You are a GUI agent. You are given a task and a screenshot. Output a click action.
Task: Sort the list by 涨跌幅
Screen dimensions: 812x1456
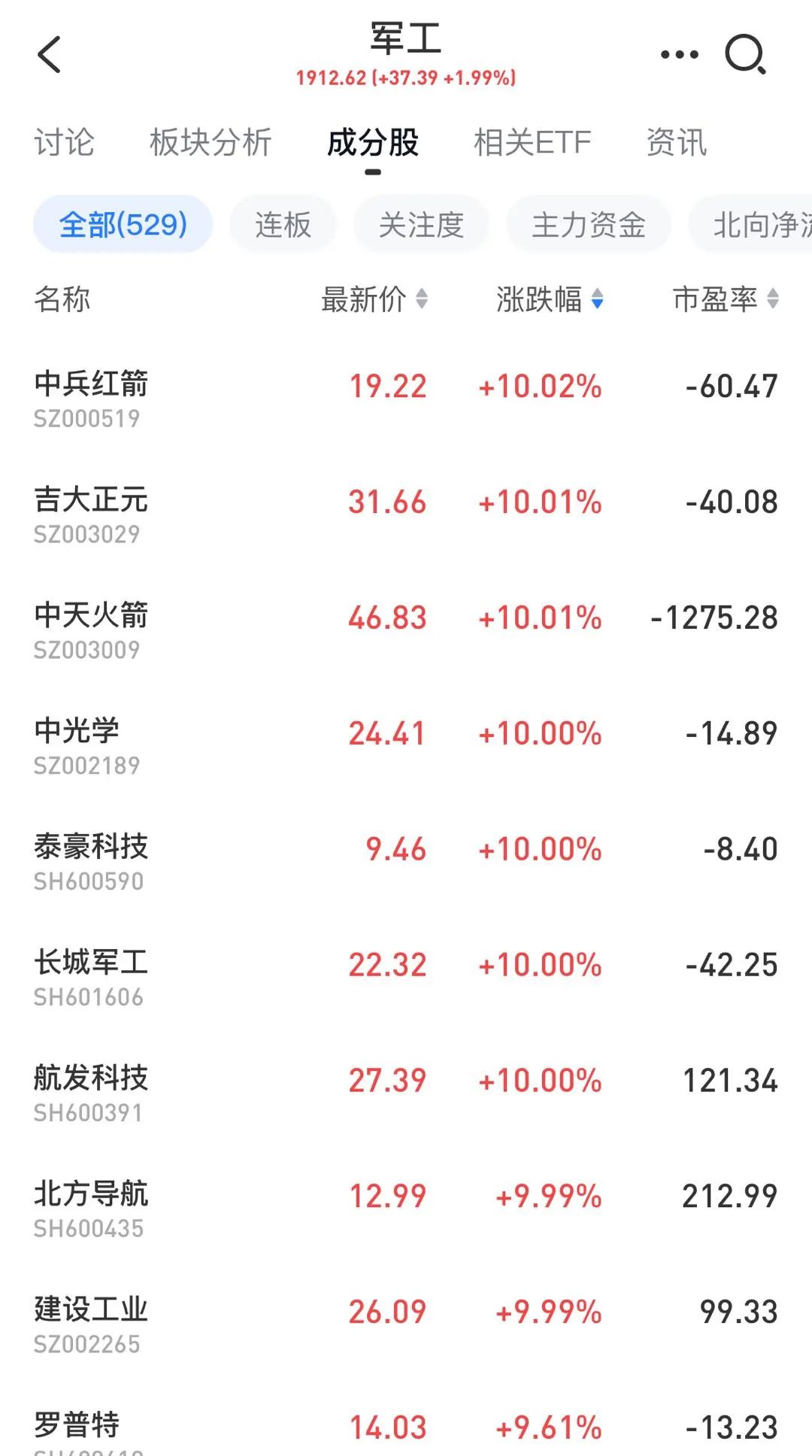[x=550, y=299]
